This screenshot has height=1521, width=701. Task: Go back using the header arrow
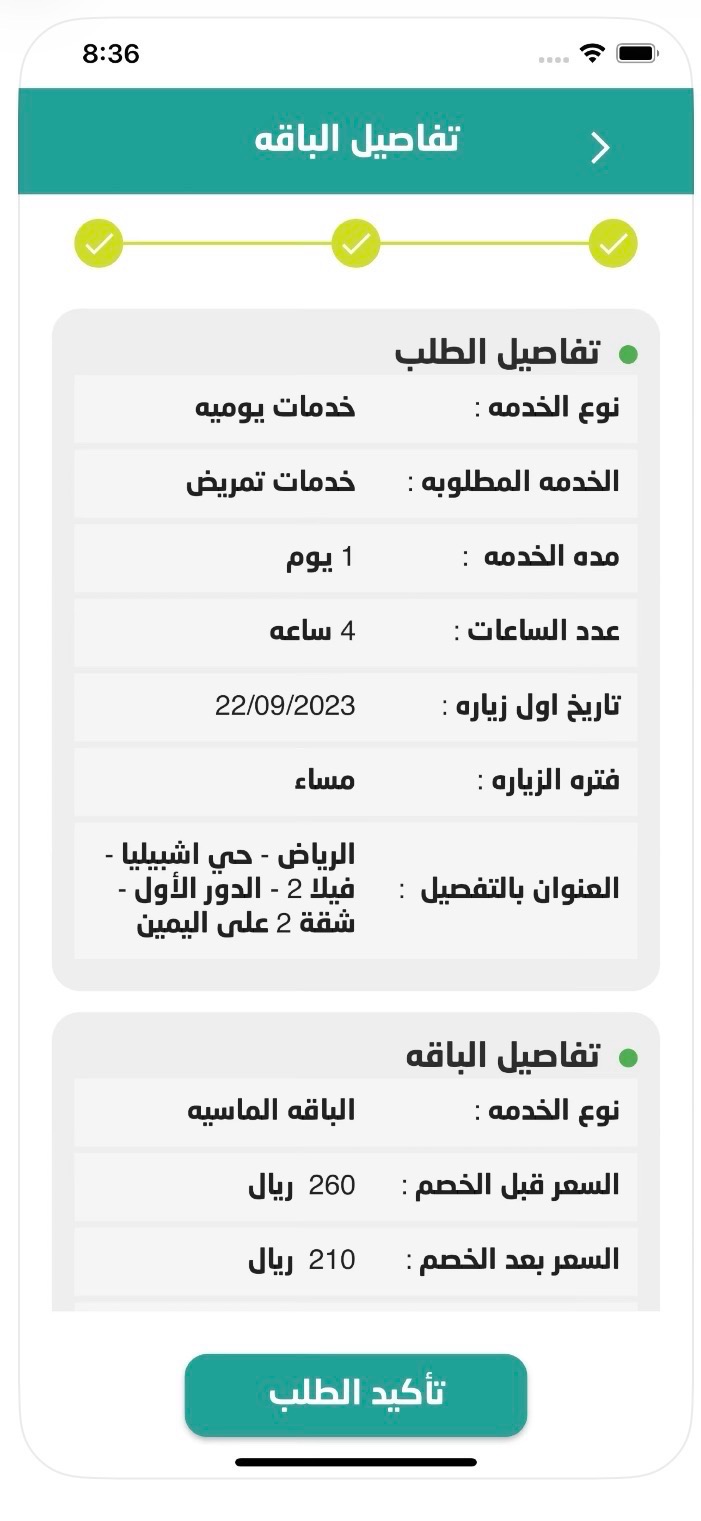click(599, 148)
